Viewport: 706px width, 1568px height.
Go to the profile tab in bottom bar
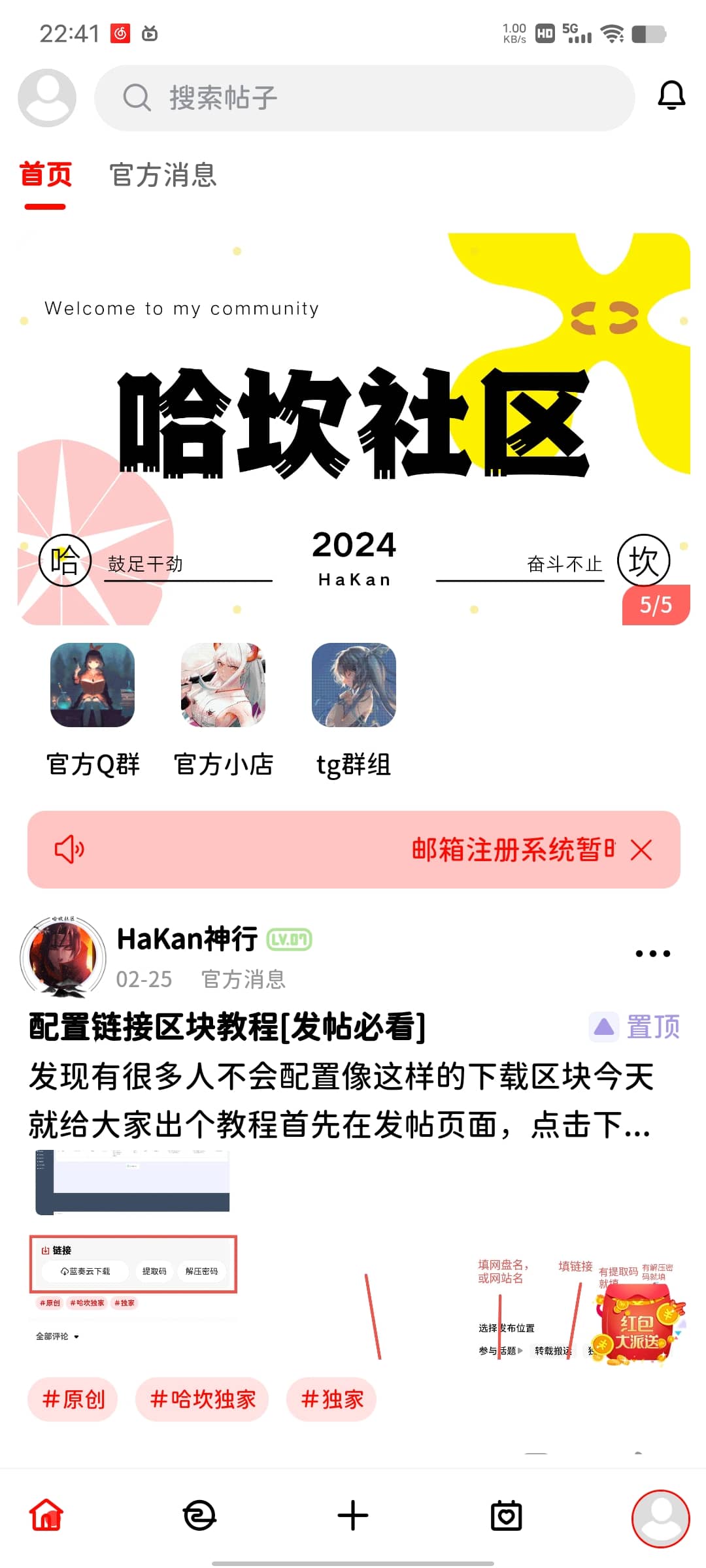pos(660,1518)
